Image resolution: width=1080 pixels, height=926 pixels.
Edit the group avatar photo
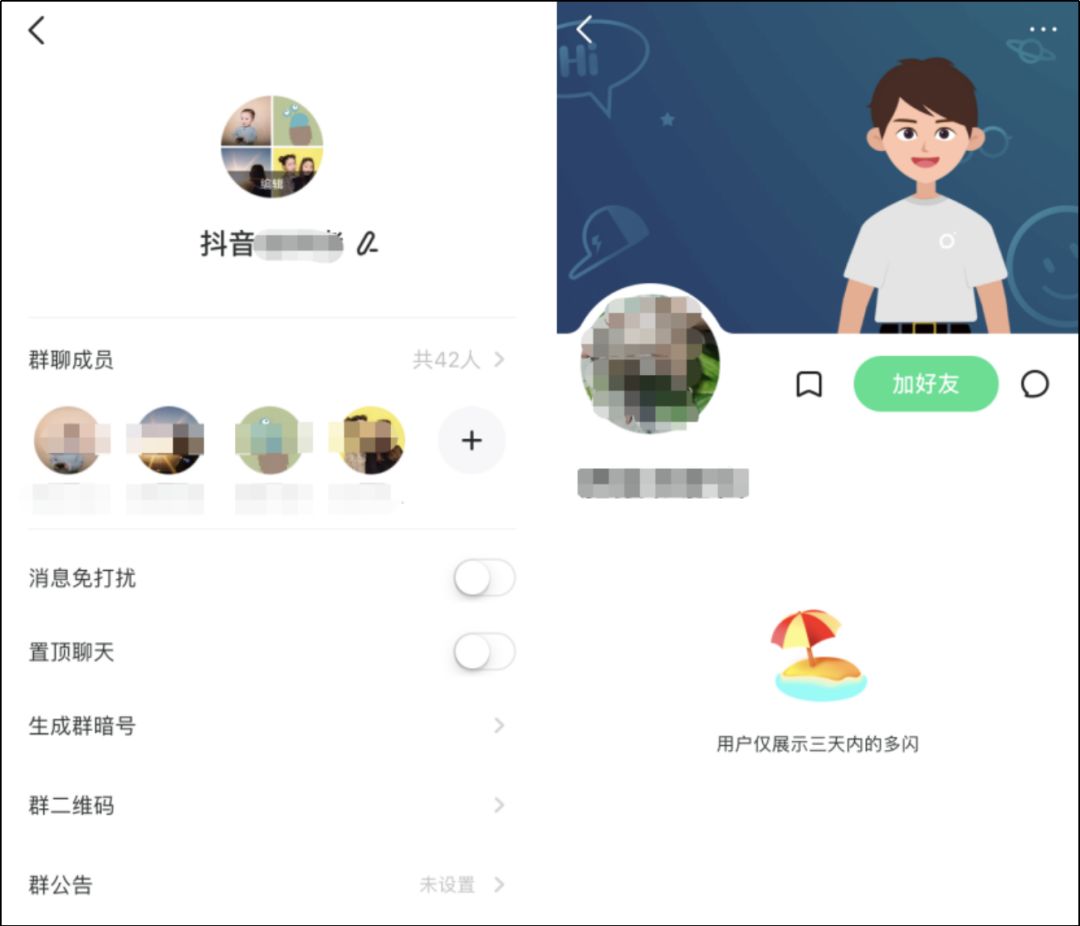[x=271, y=147]
